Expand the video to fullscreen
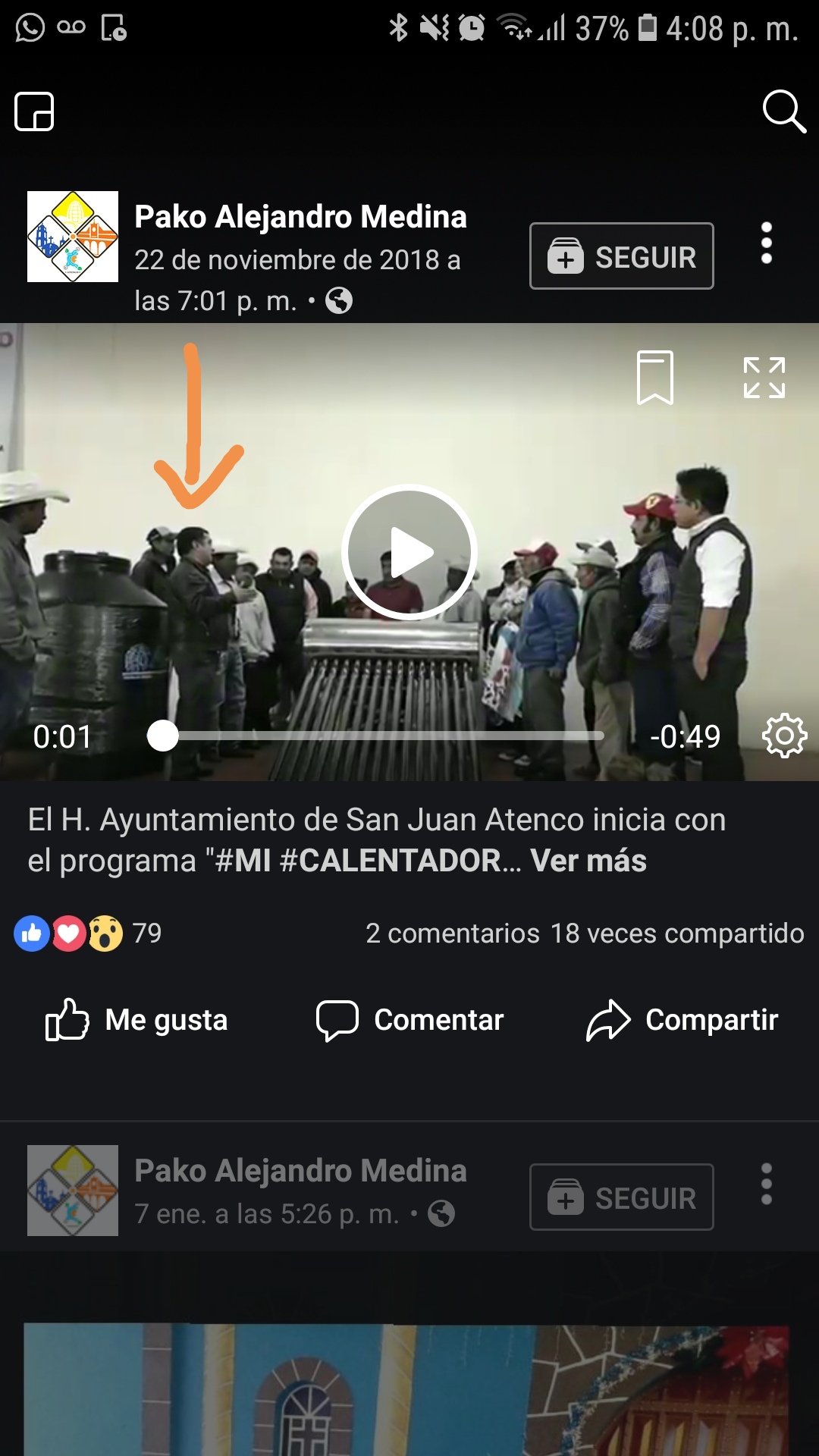 764,378
